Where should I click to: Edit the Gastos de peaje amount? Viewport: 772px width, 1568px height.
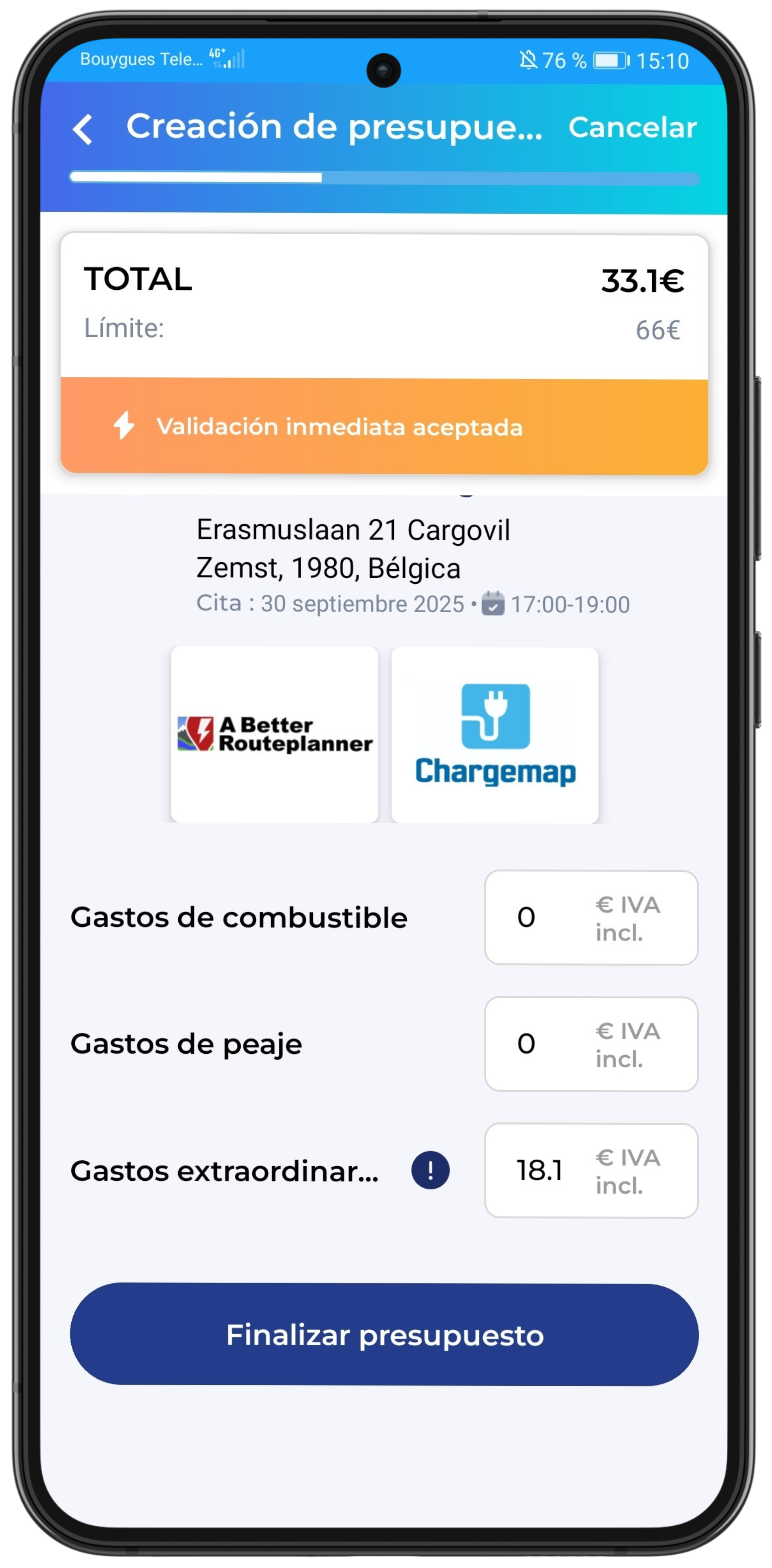591,1044
